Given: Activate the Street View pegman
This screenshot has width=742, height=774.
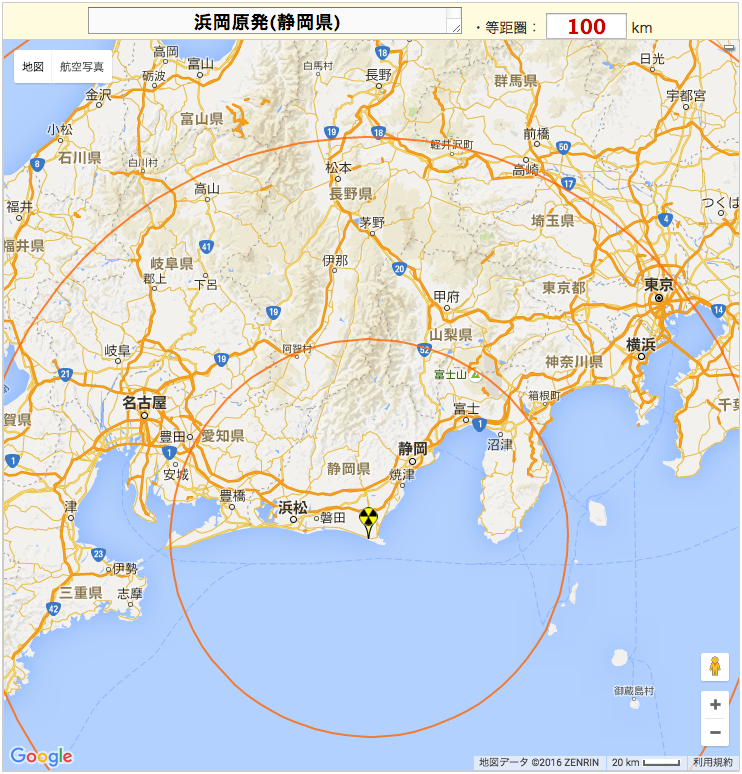Looking at the screenshot, I should [715, 667].
